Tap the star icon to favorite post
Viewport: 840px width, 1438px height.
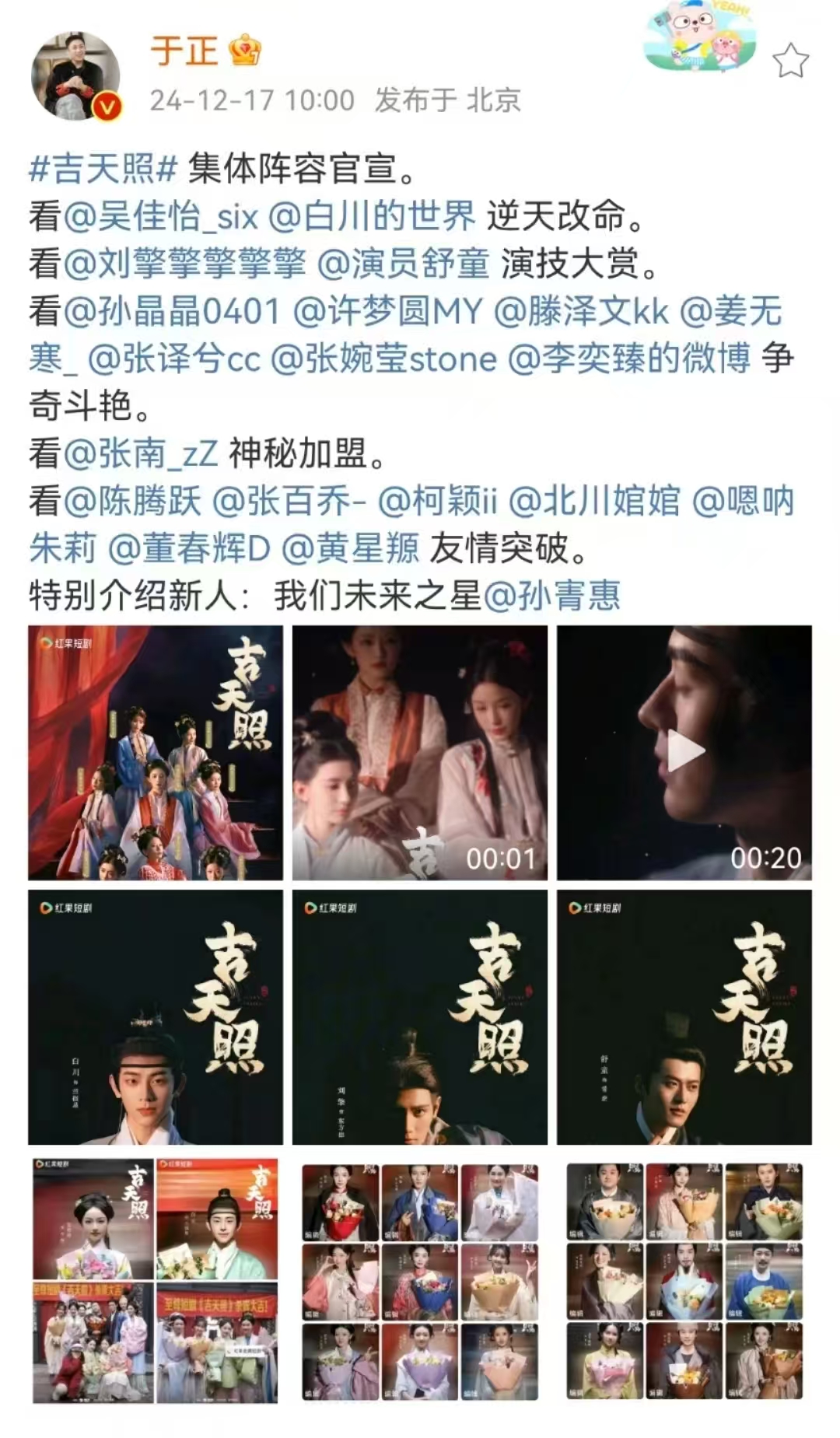[790, 61]
